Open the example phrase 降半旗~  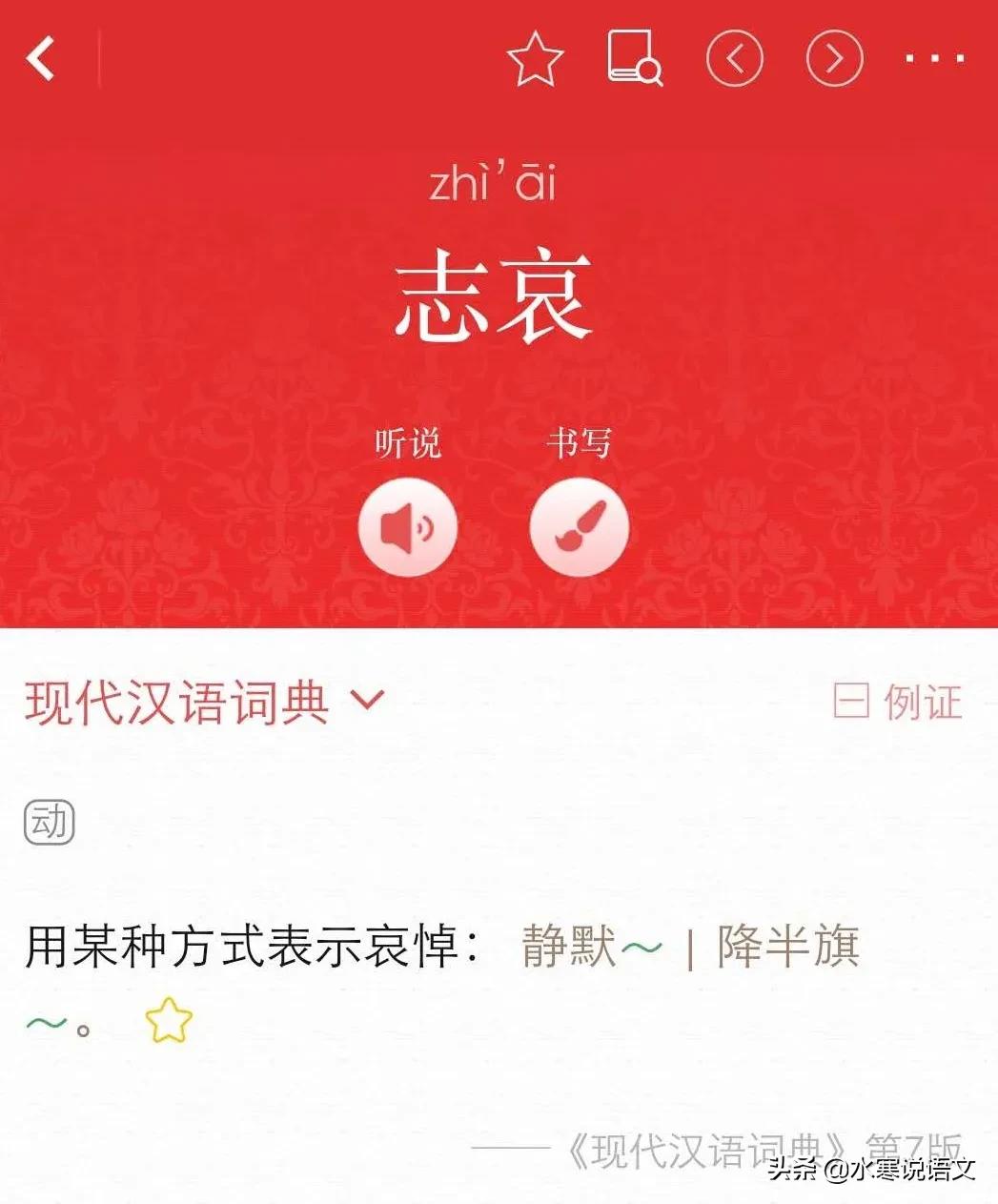(787, 946)
